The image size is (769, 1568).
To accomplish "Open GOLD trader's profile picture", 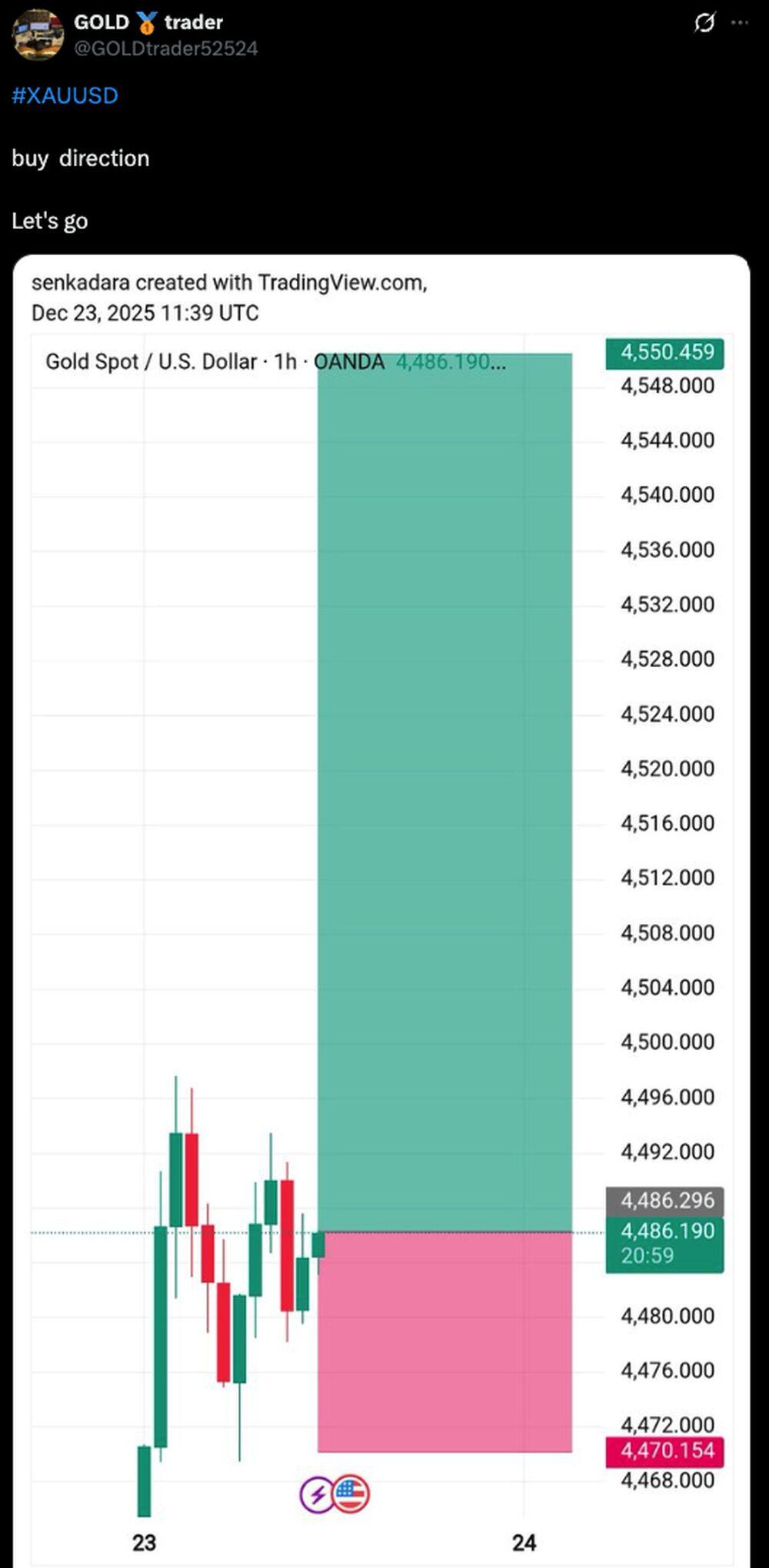I will (x=38, y=35).
